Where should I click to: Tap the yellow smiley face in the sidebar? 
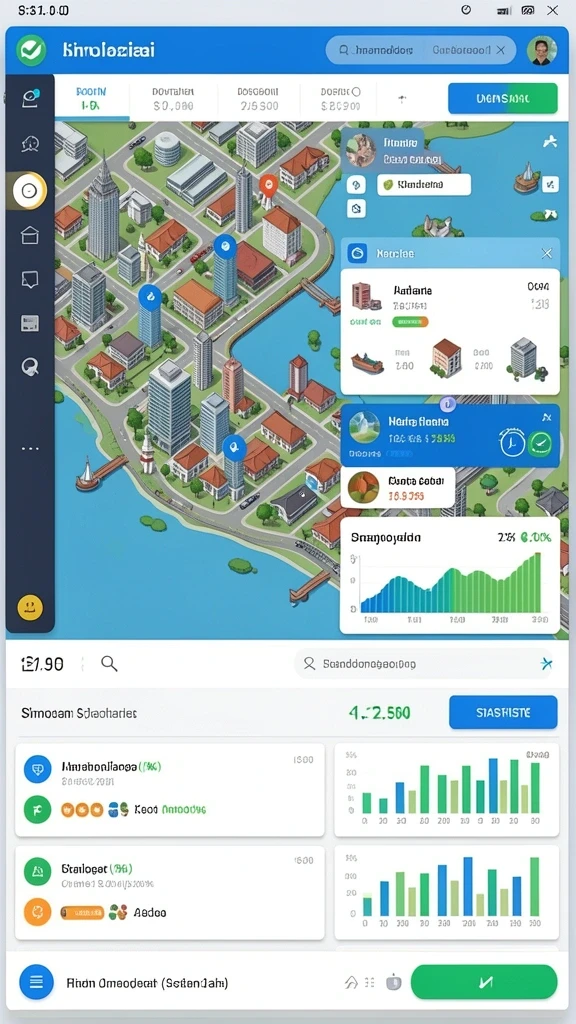coord(29,607)
